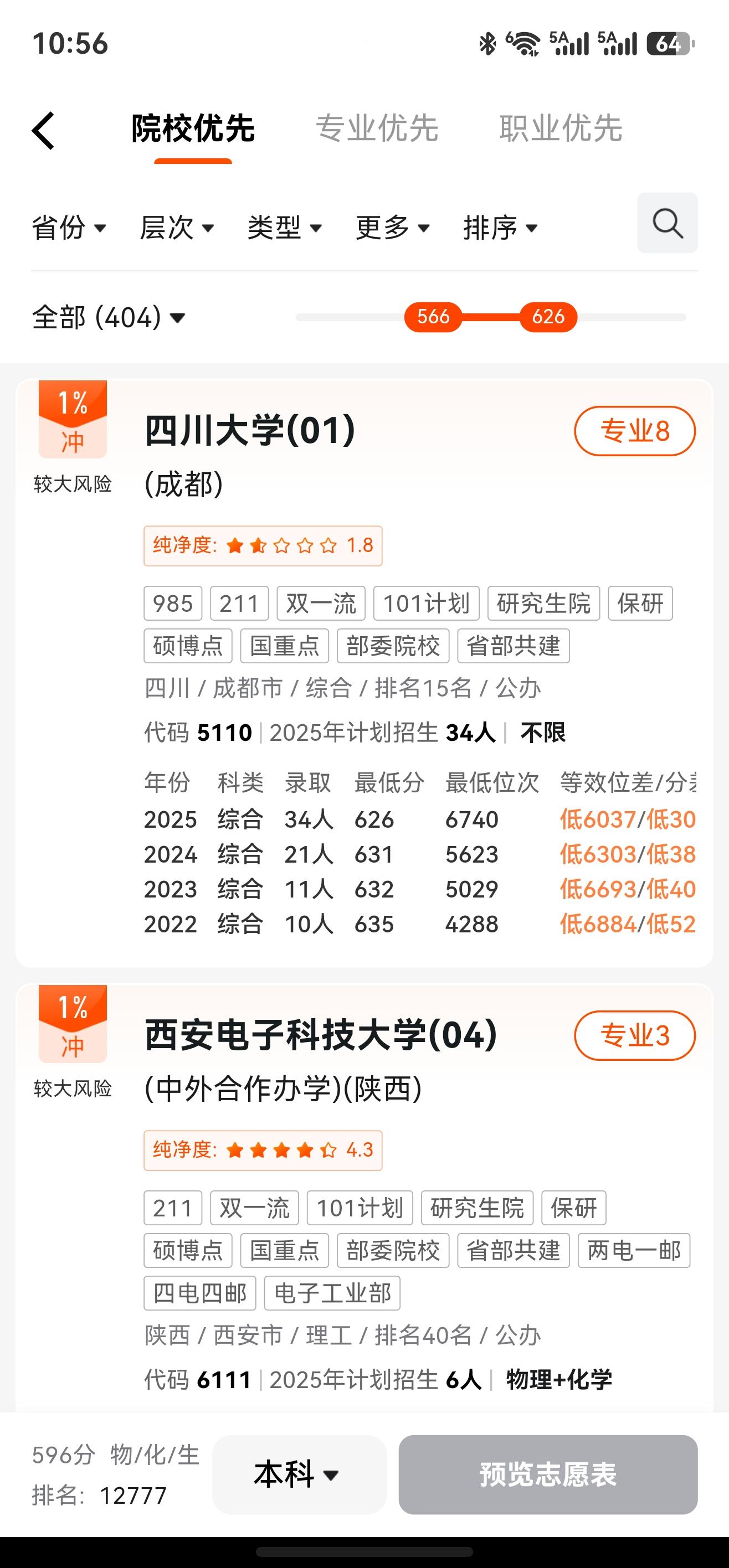Open 专业8 for 四川大学
Viewport: 729px width, 1568px height.
point(634,431)
